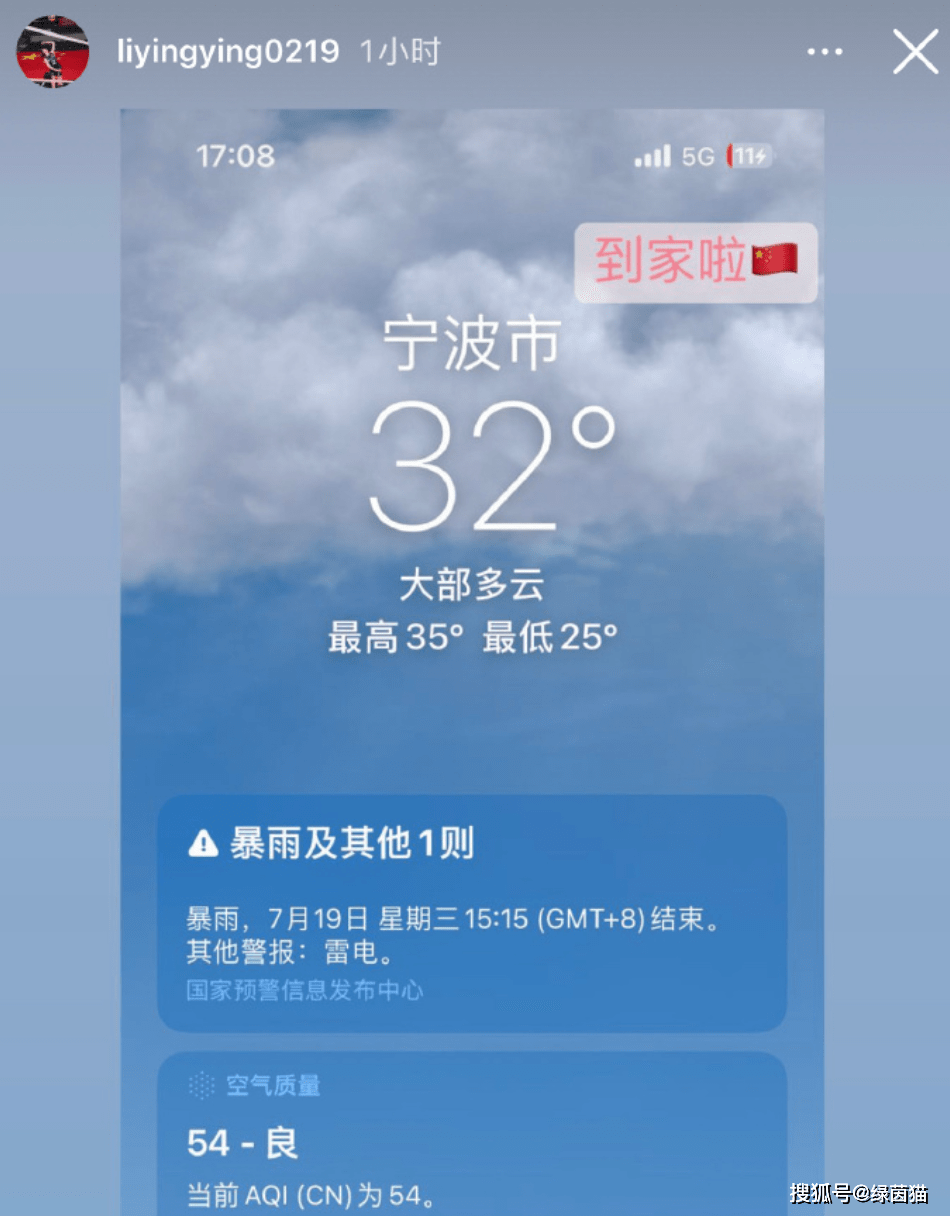Tap the username liyingying0219
The height and width of the screenshot is (1216, 950).
pyautogui.click(x=228, y=52)
